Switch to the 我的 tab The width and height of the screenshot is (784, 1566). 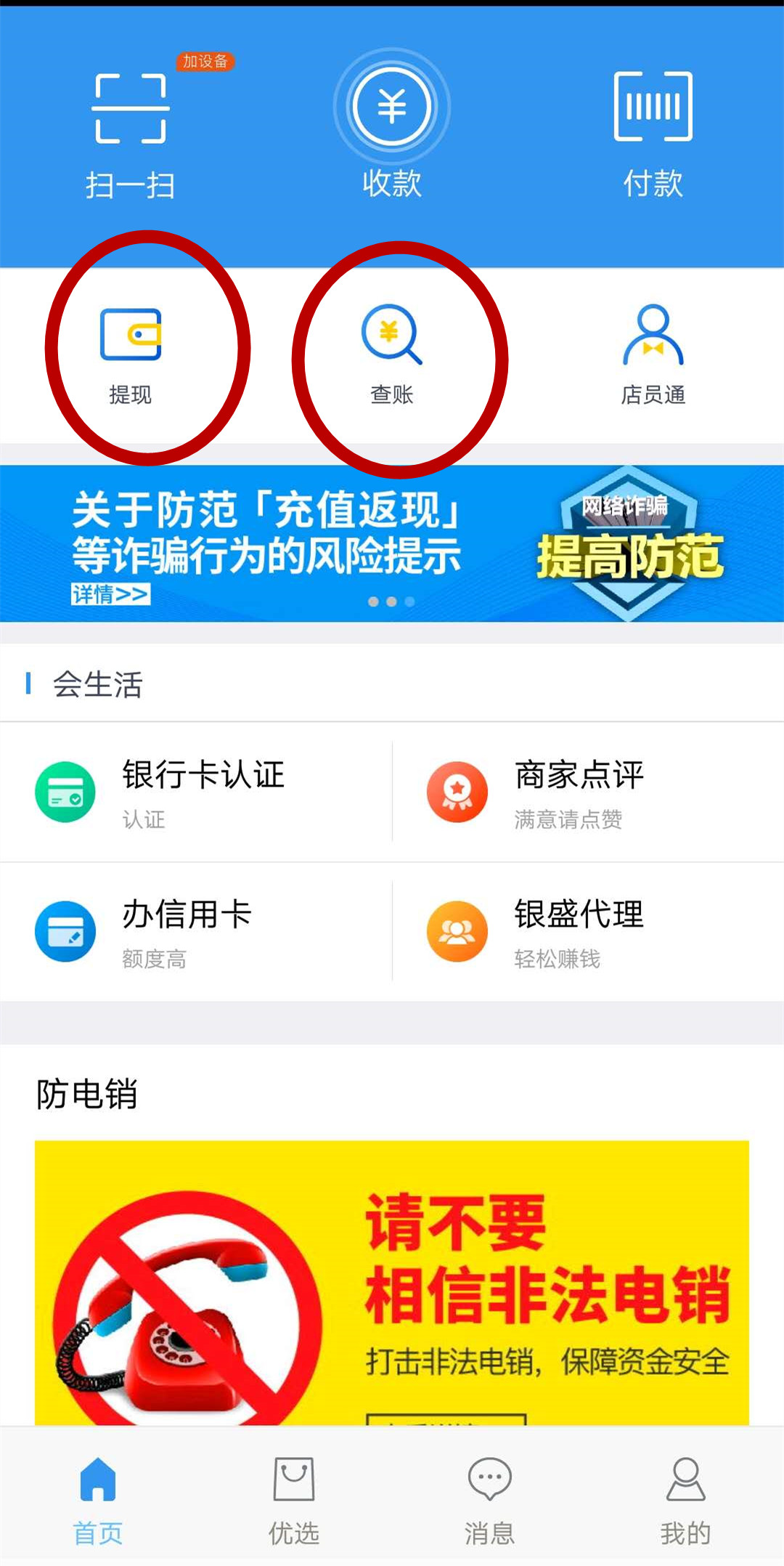(x=685, y=1501)
